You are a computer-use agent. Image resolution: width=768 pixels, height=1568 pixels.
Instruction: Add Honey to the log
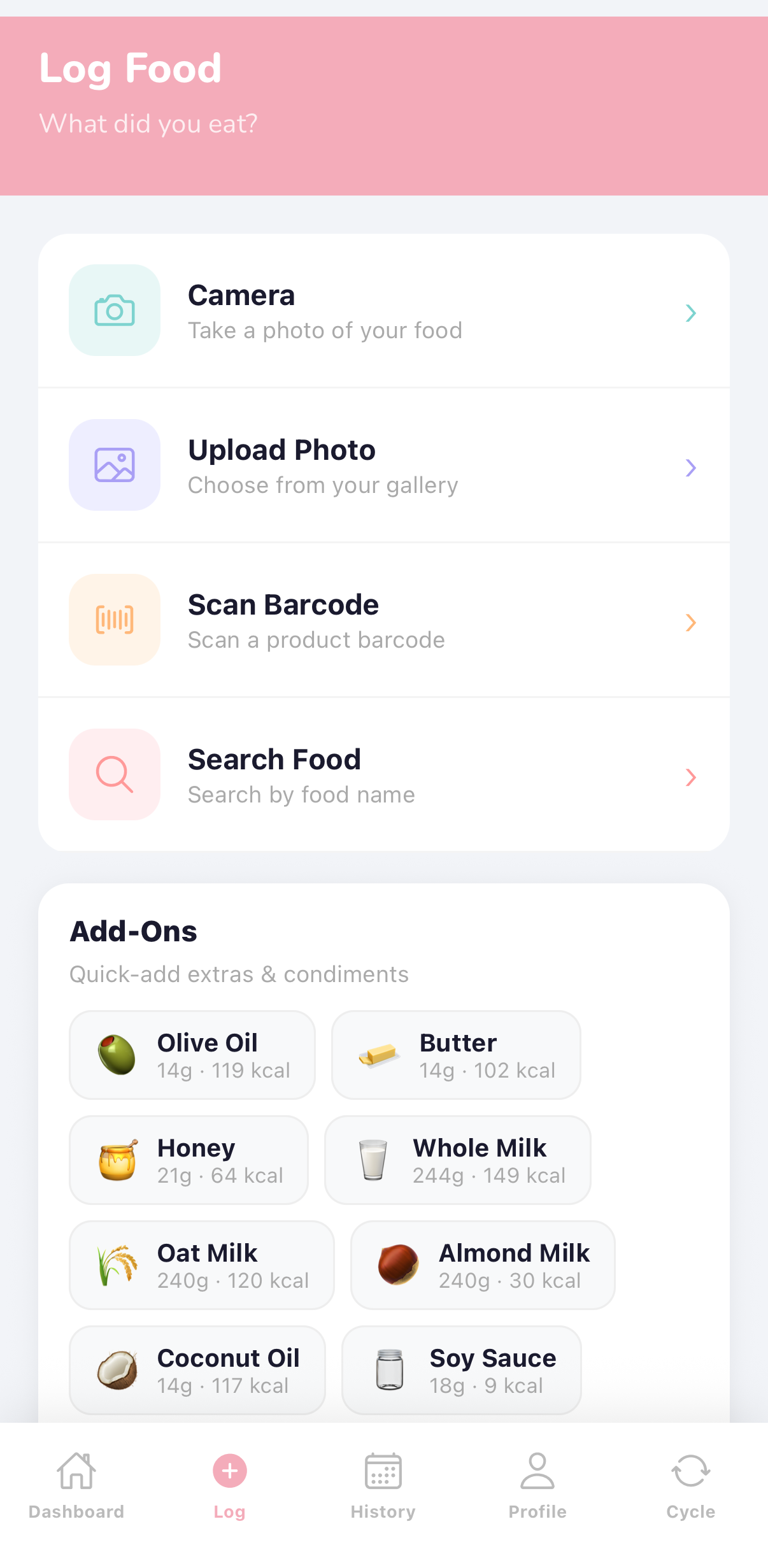(188, 1160)
